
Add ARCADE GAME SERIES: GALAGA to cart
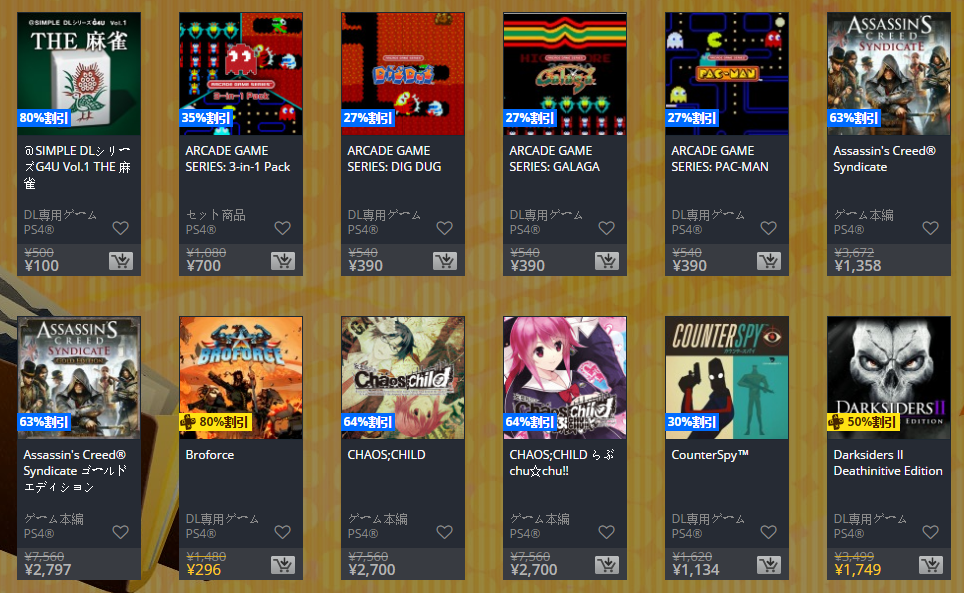[606, 261]
